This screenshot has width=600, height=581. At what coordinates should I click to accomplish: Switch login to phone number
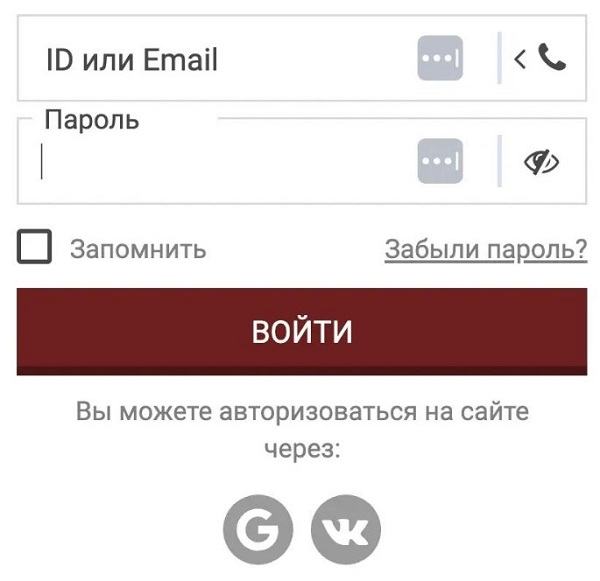[x=541, y=59]
